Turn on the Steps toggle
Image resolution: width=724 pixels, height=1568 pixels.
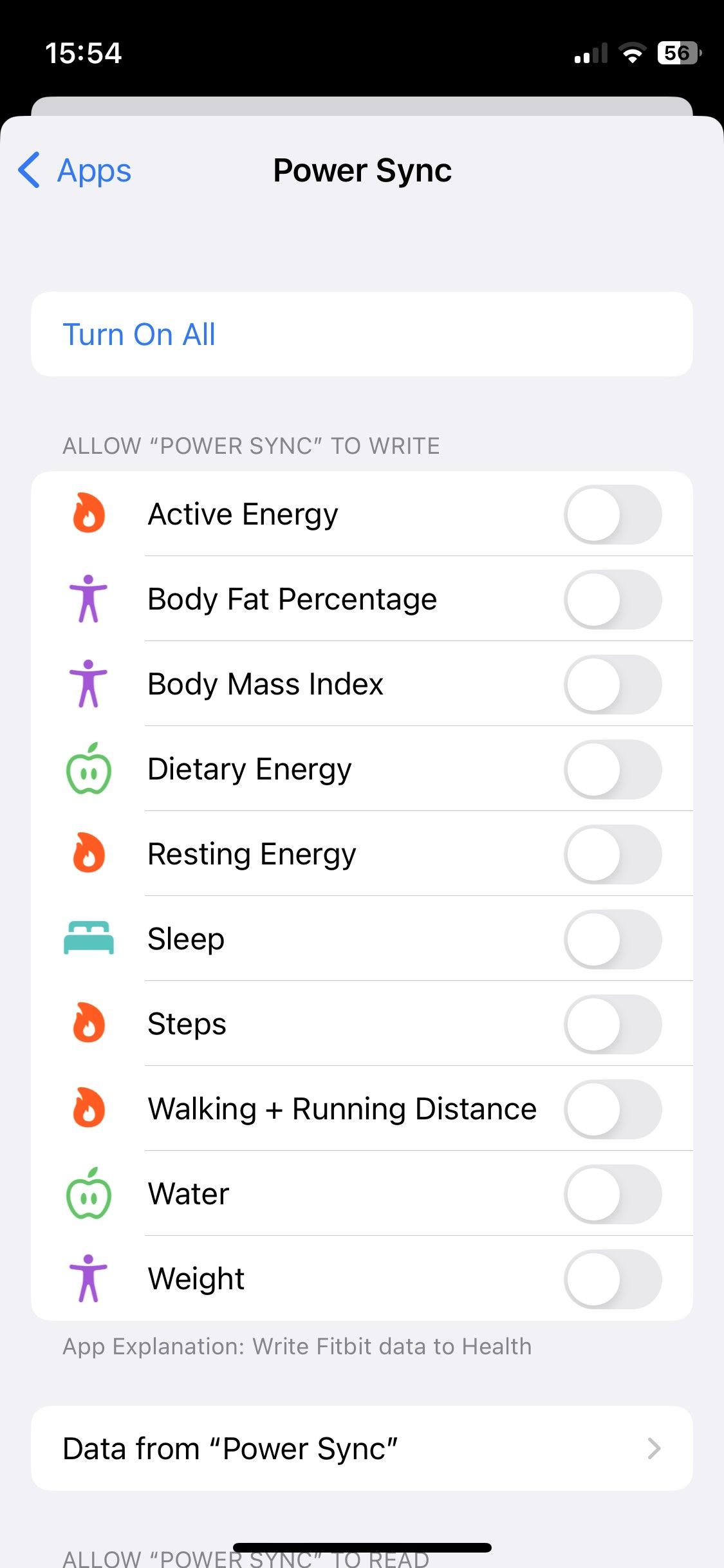coord(613,1023)
